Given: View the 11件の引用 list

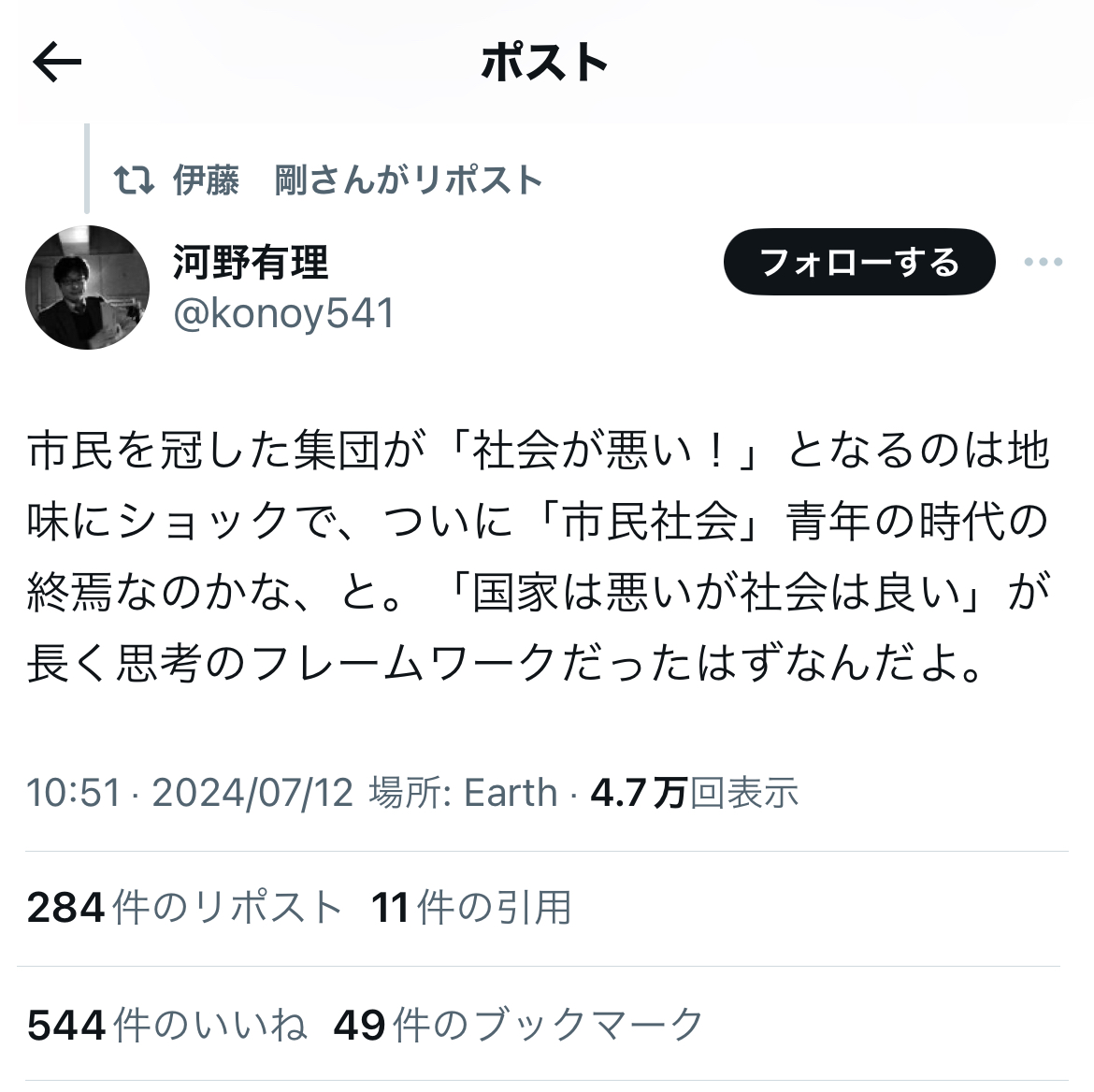Looking at the screenshot, I should (x=470, y=907).
